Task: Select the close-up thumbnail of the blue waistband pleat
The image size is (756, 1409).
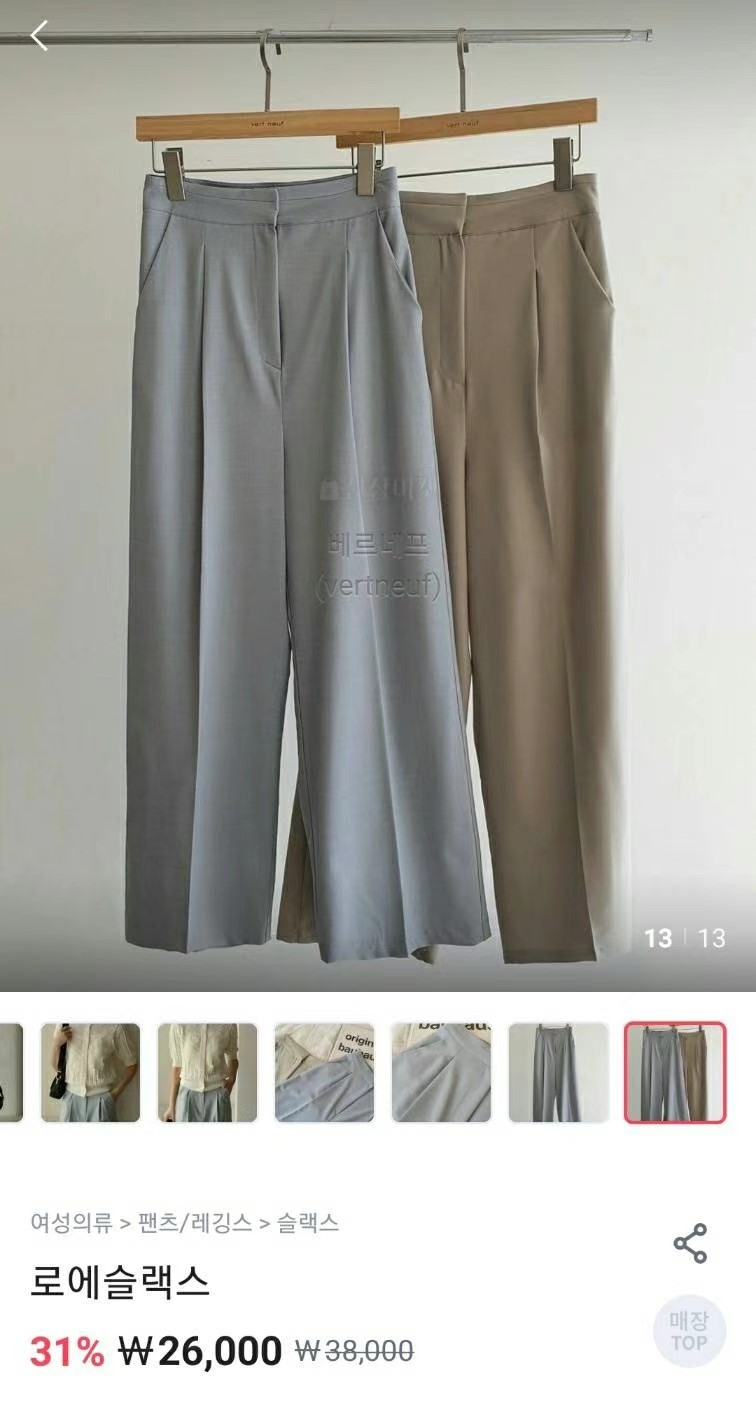Action: pos(441,1072)
